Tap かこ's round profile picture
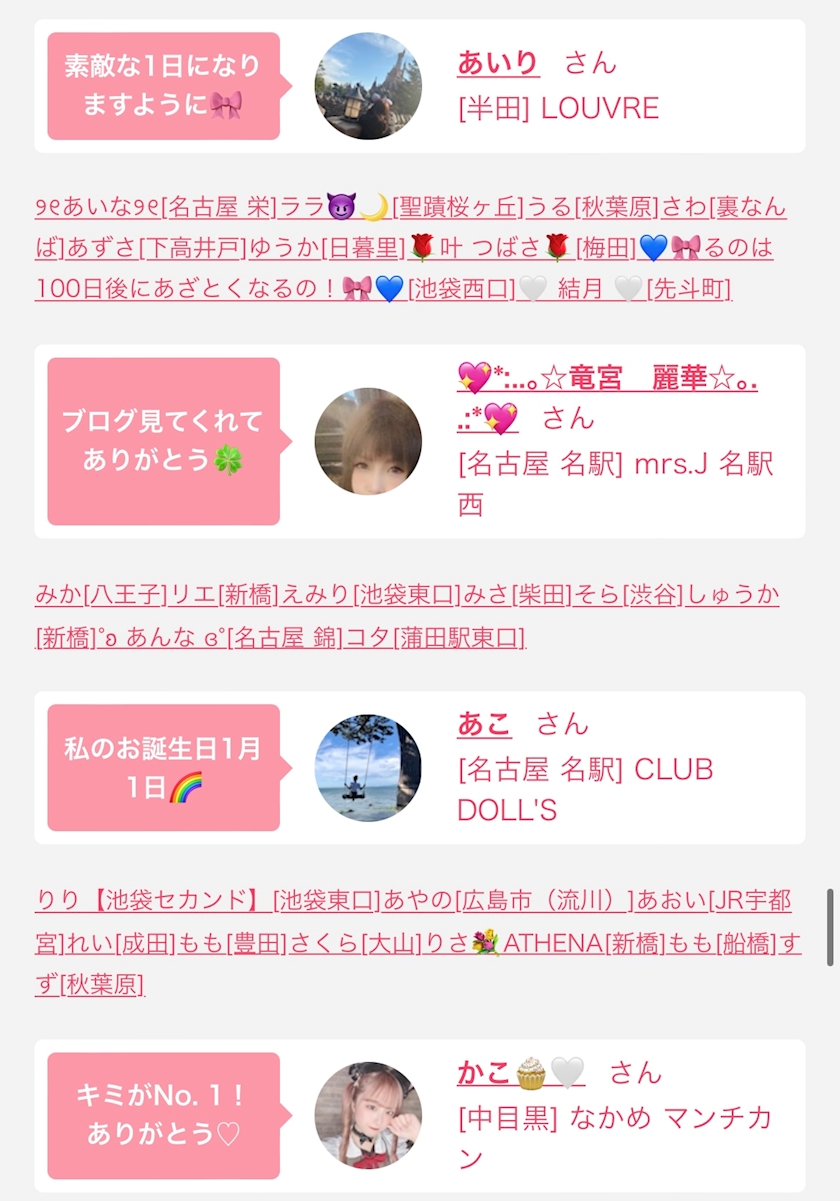 click(368, 1115)
